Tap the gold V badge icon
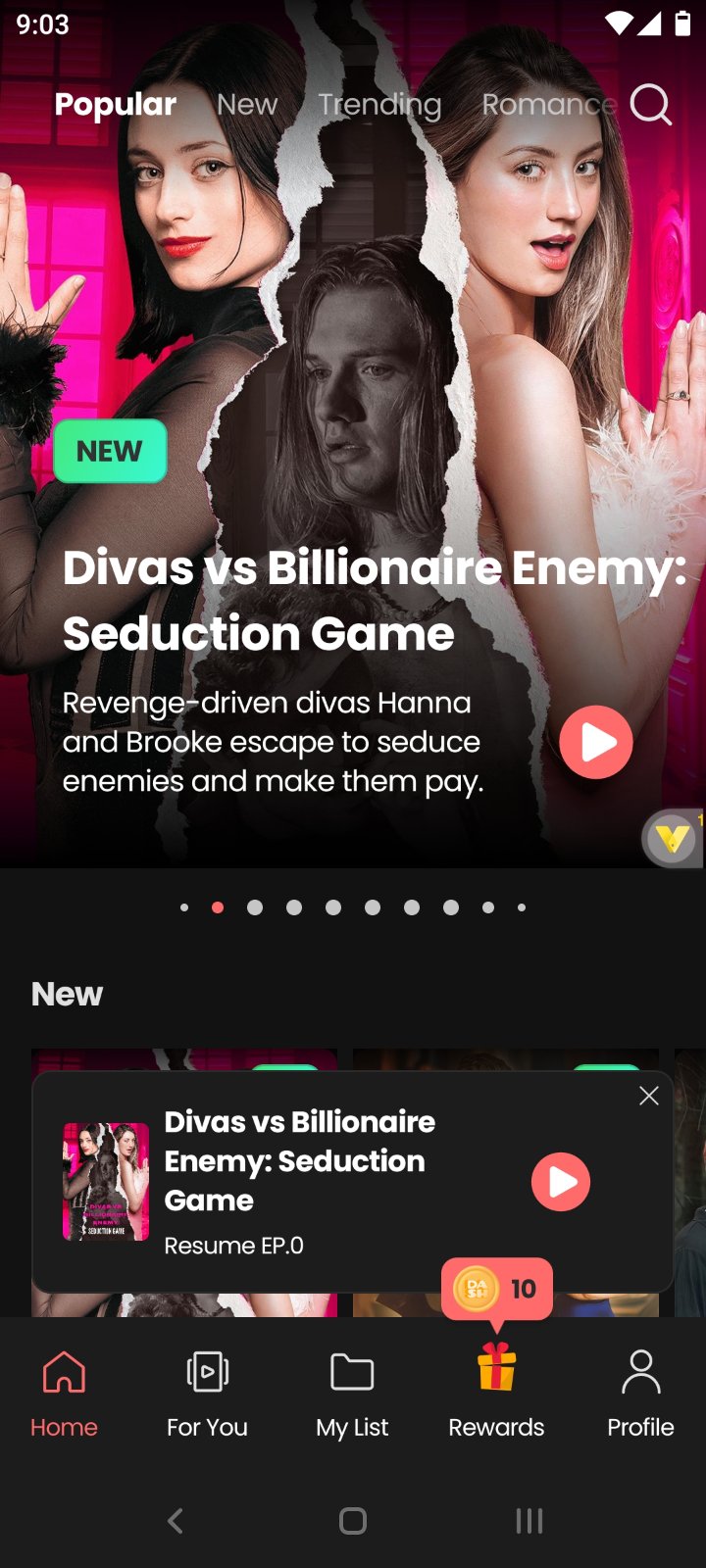The width and height of the screenshot is (706, 1568). click(x=673, y=839)
